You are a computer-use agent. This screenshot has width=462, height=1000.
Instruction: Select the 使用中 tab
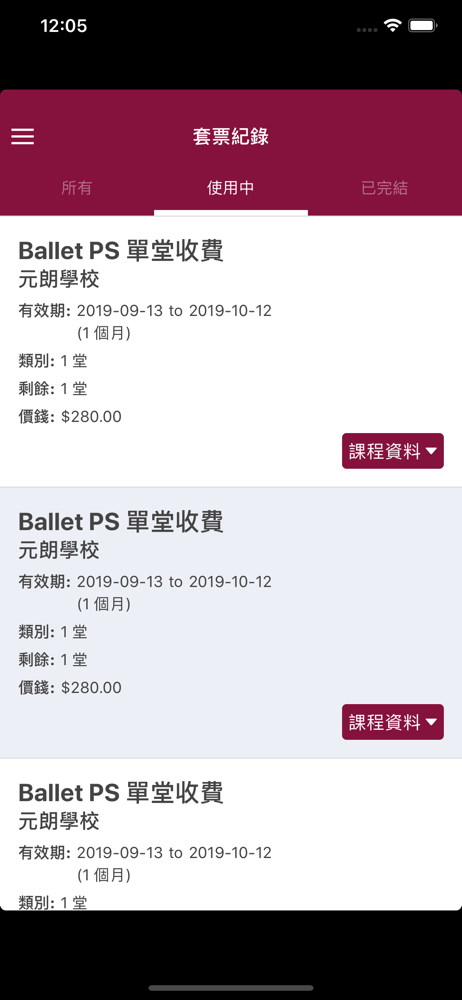[x=230, y=188]
